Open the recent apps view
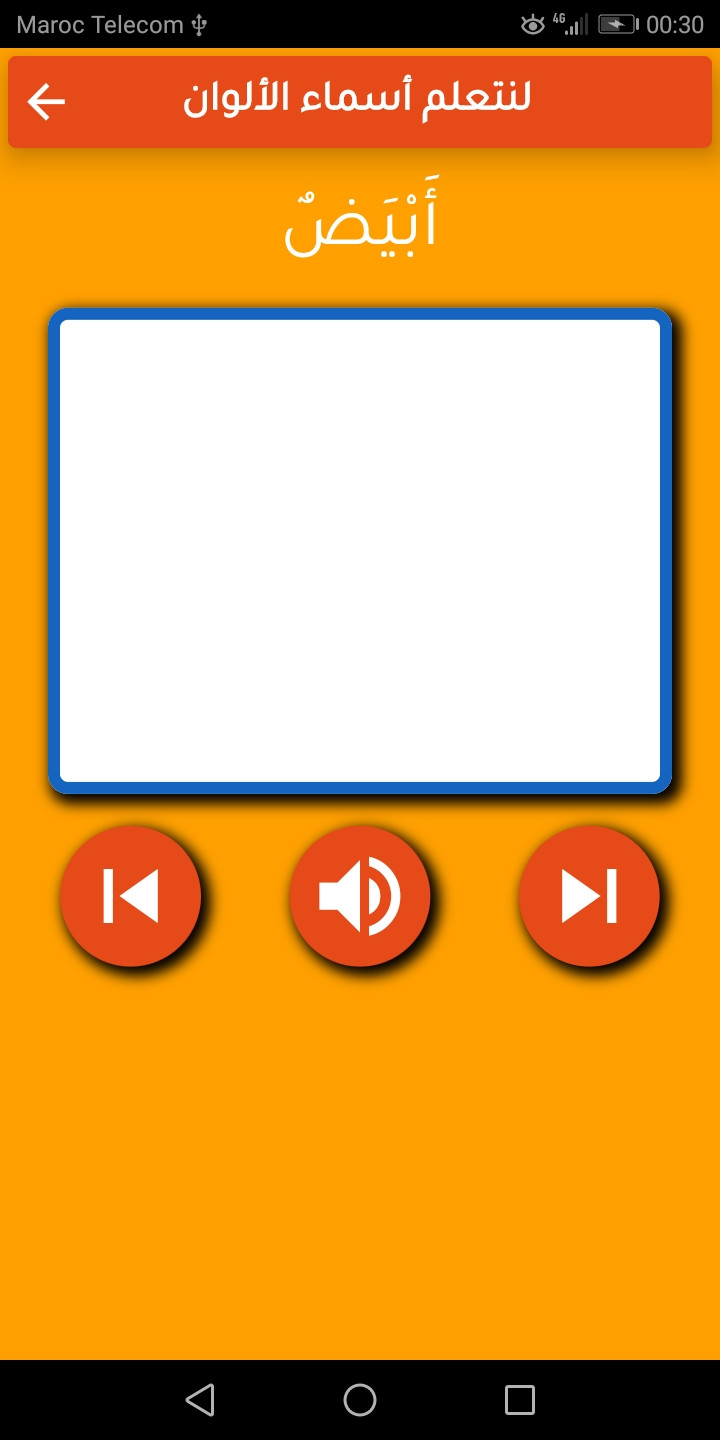This screenshot has height=1440, width=720. tap(520, 1400)
